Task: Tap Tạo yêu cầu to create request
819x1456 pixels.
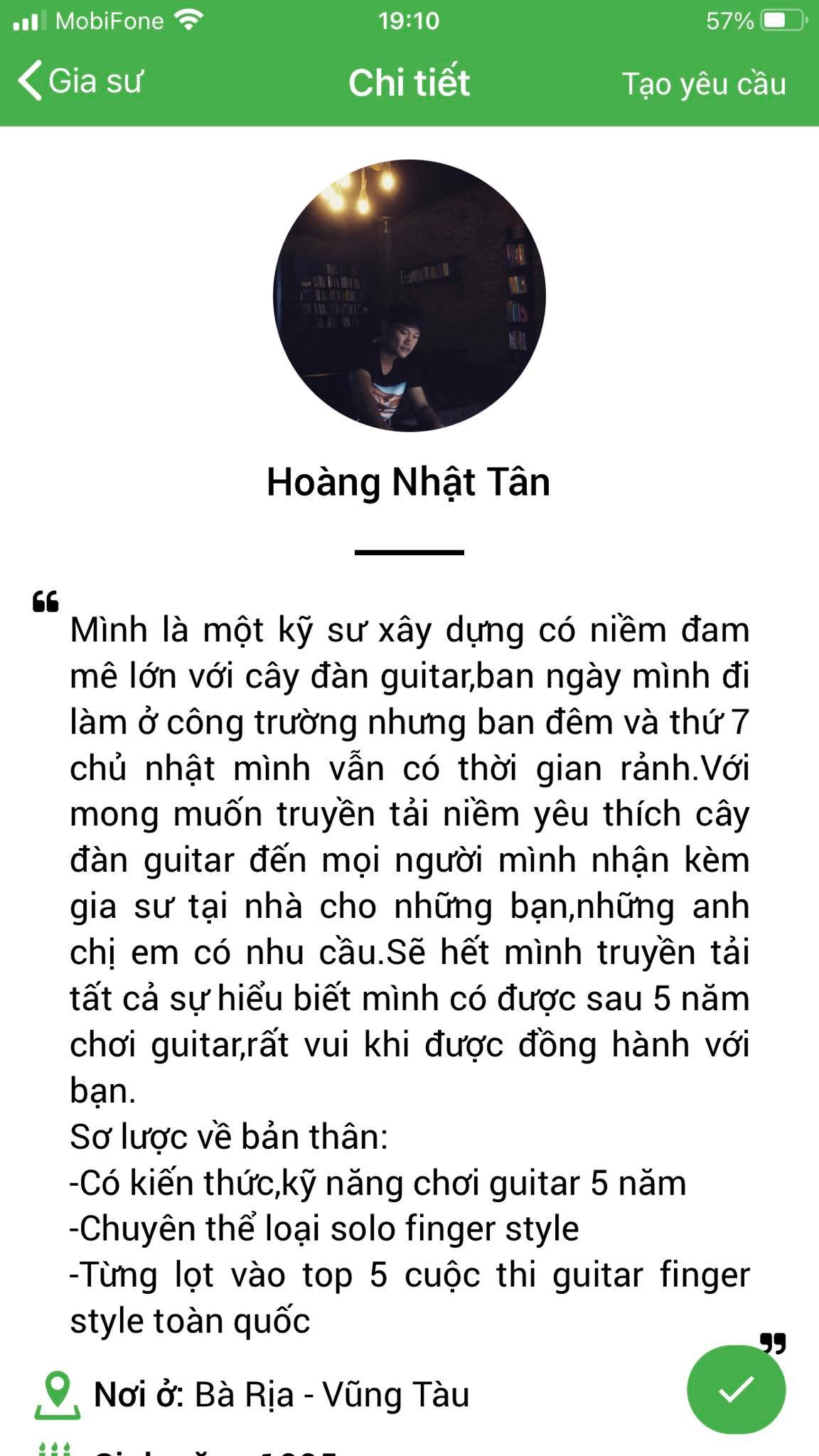Action: 704,84
